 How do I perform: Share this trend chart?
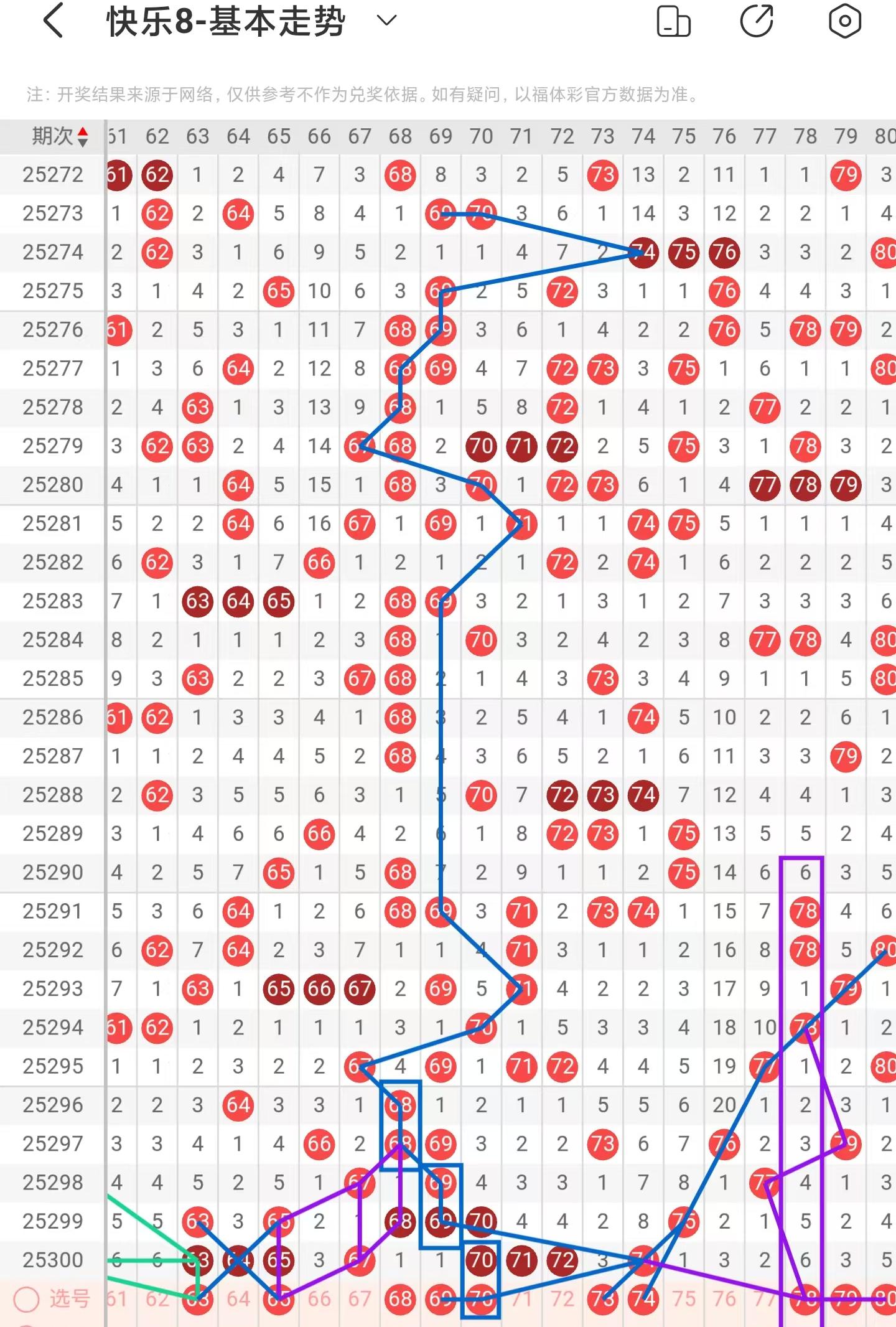pos(757,21)
